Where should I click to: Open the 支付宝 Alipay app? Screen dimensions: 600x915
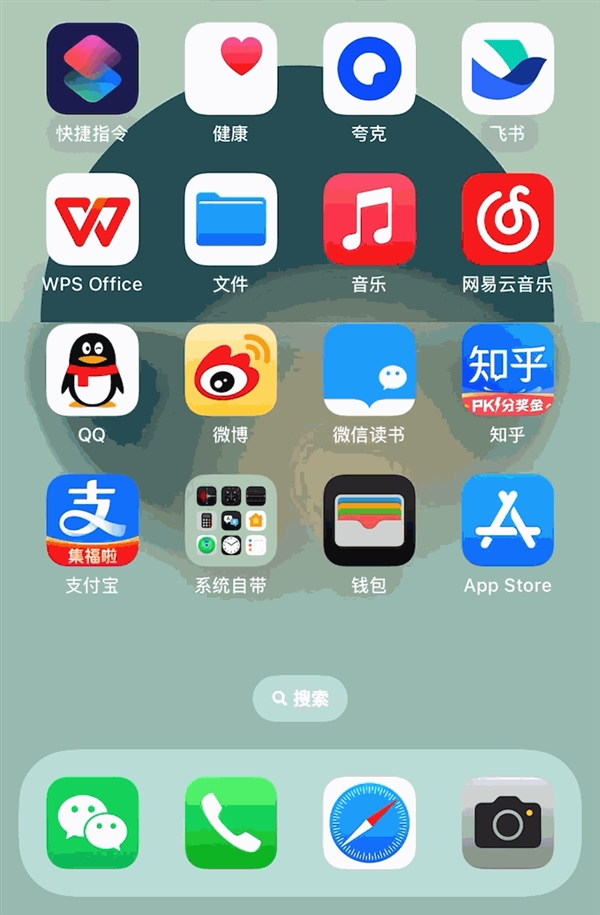pos(92,520)
